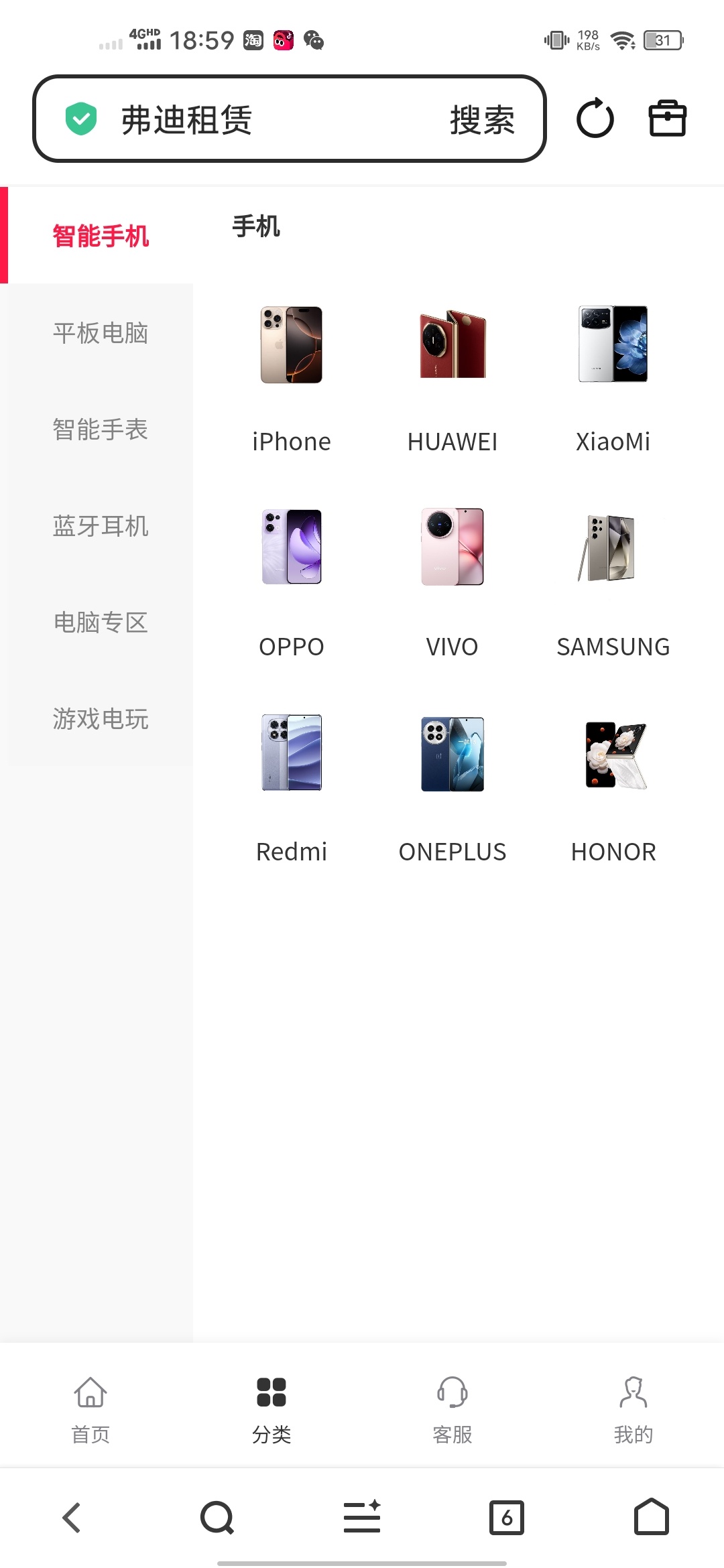Open the 电脑专区 category
The width and height of the screenshot is (724, 1568).
coord(101,623)
